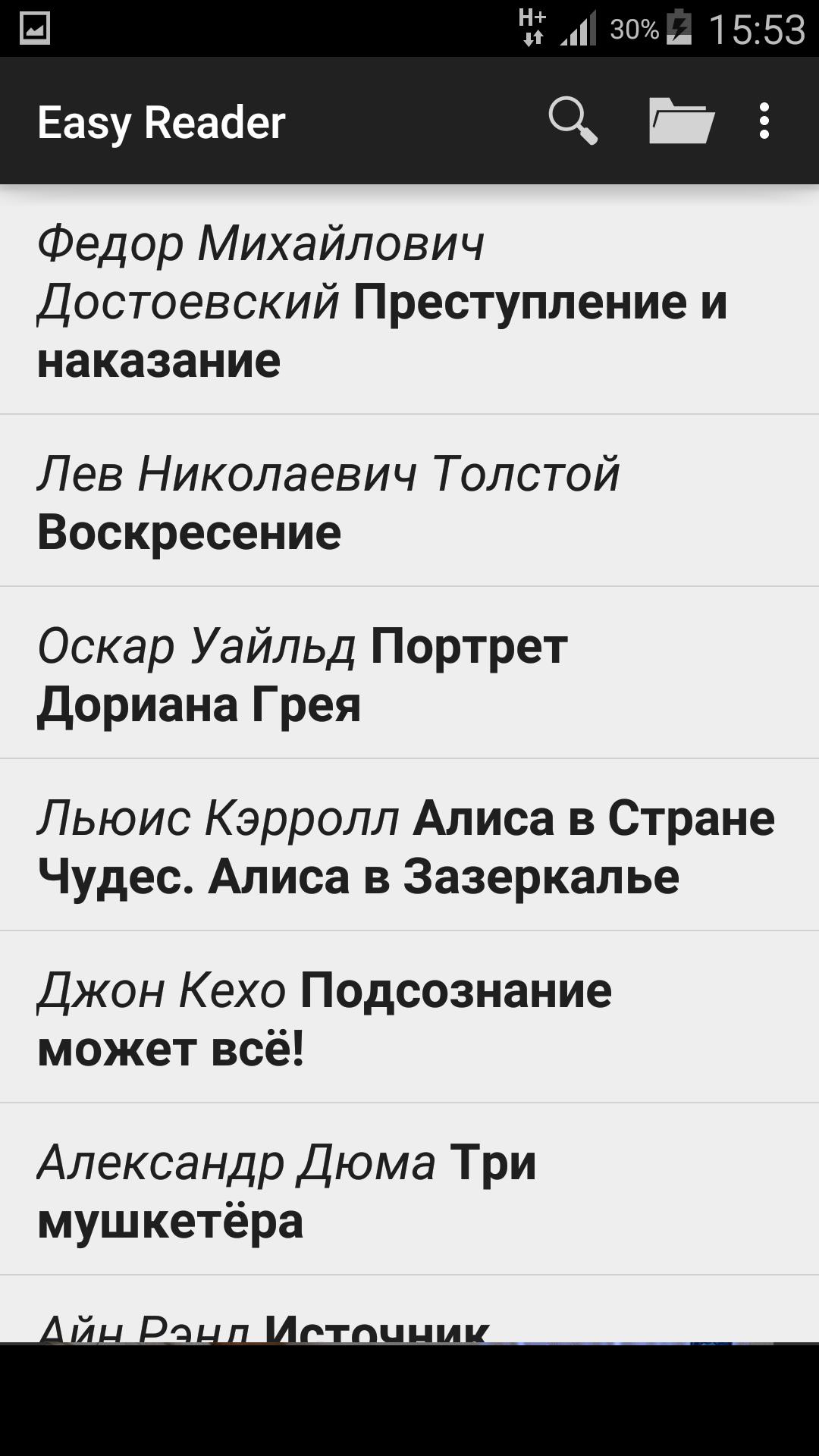Open the search magnifier icon
819x1456 pixels.
click(x=573, y=121)
